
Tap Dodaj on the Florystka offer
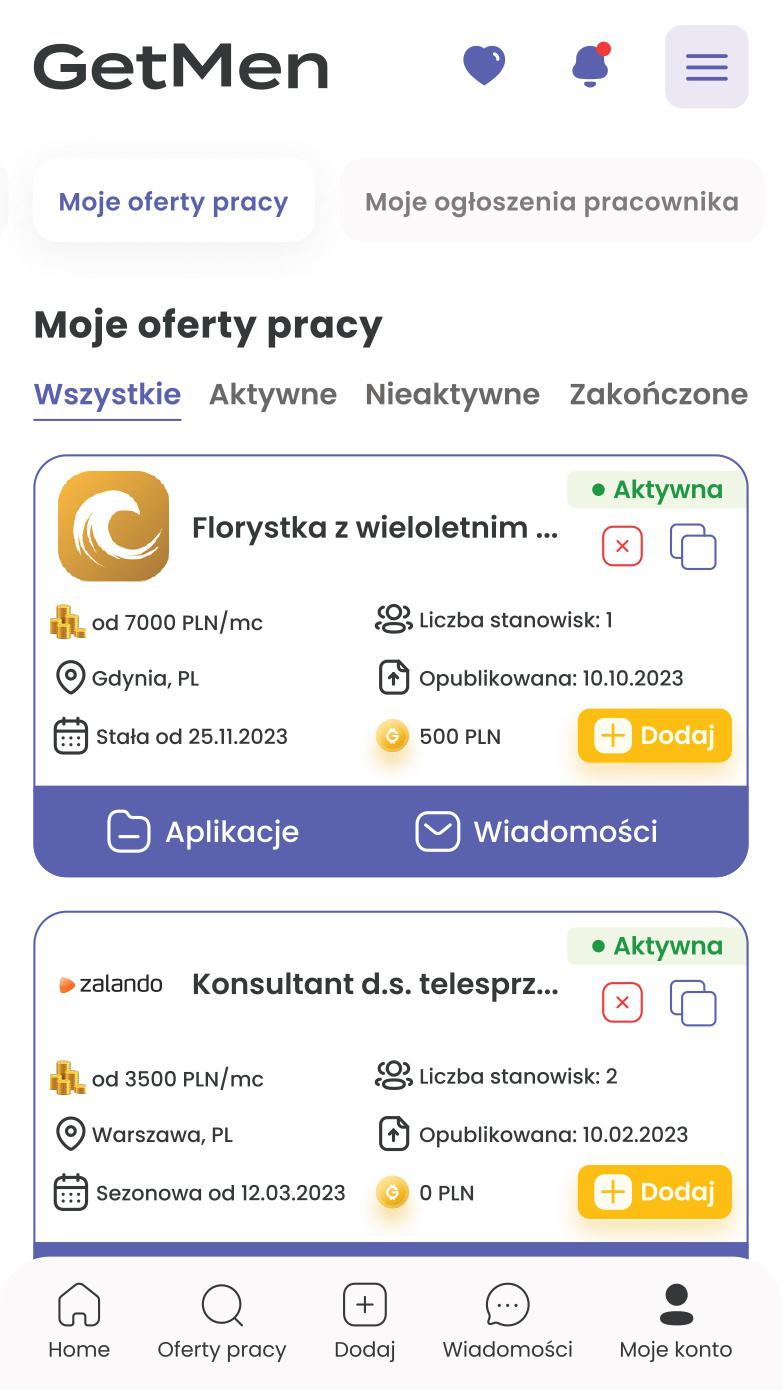[x=654, y=736]
